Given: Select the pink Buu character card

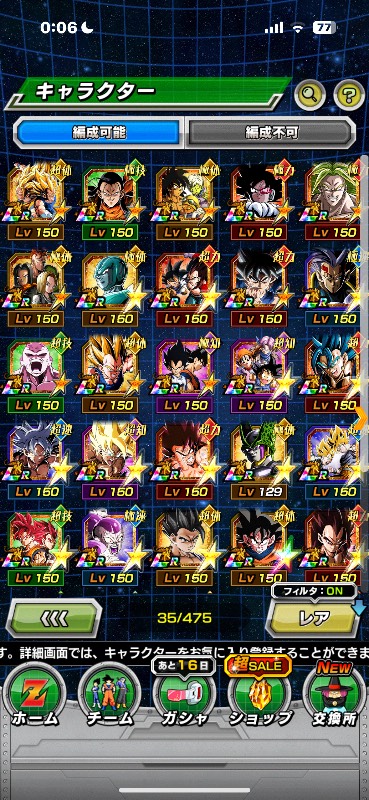Looking at the screenshot, I should 35,375.
